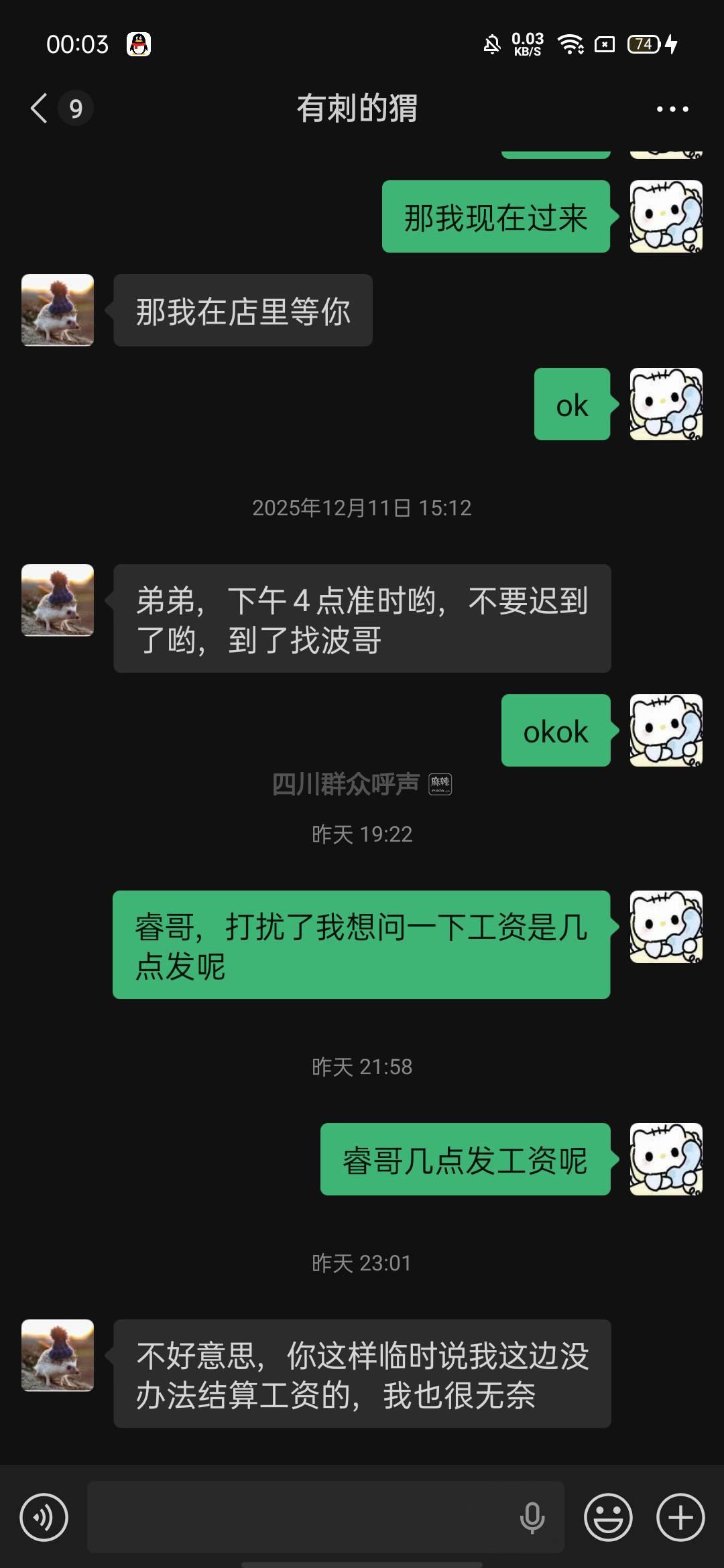
Task: Open the hedgehog avatar beside 那我在店里等你
Action: (x=58, y=310)
